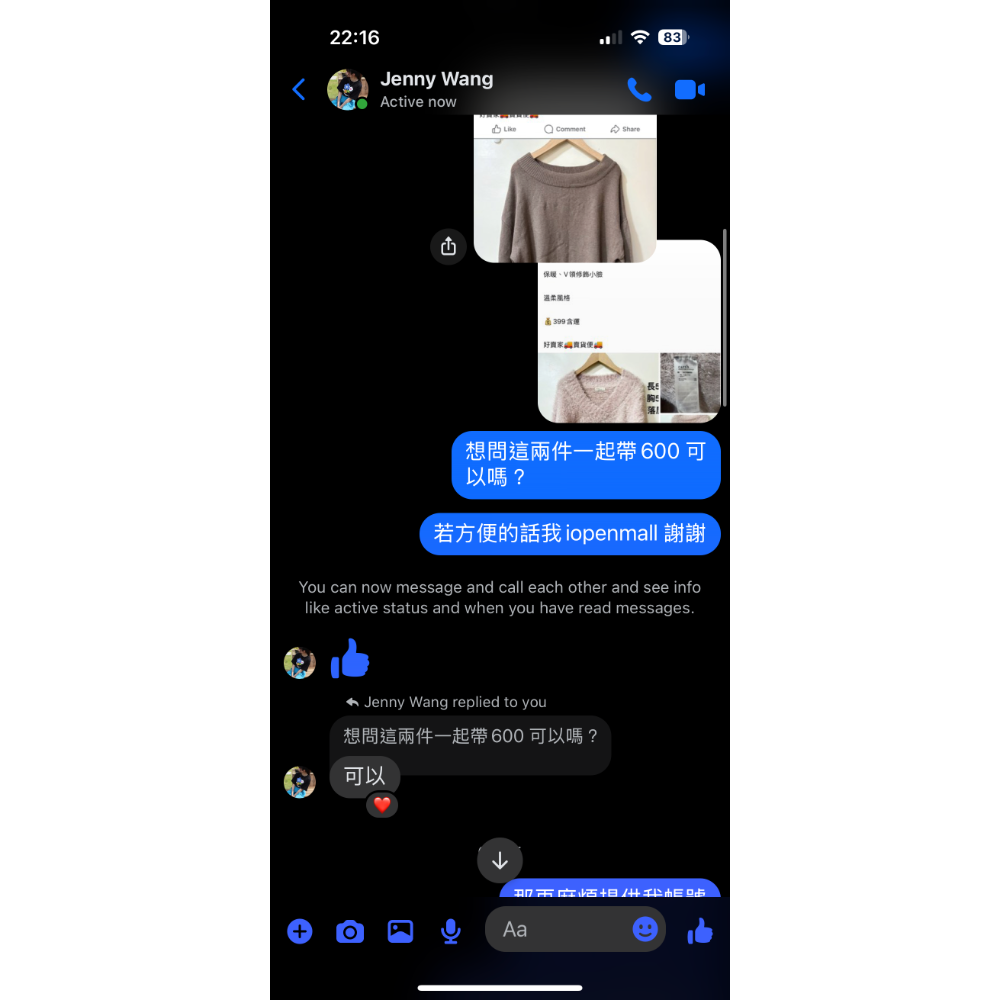Image resolution: width=1000 pixels, height=1000 pixels.
Task: Share the brown sweater photo
Action: 448,246
